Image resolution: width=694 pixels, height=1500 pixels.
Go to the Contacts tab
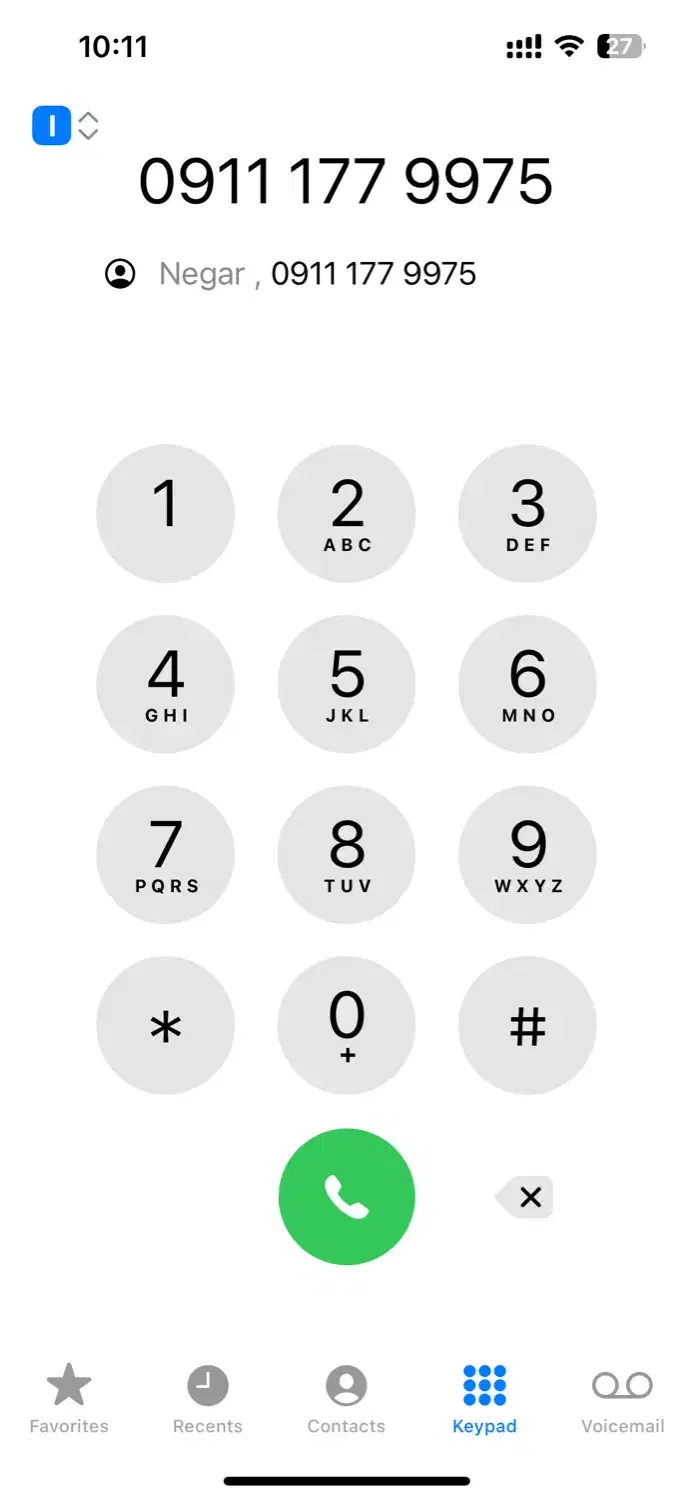point(346,1399)
